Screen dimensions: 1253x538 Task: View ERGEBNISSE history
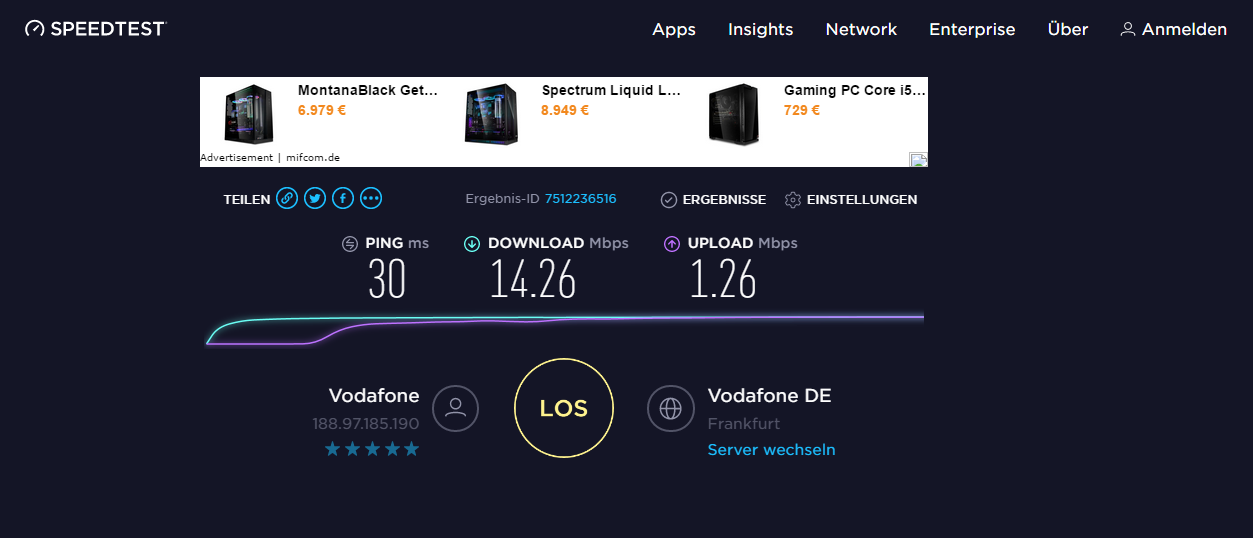tap(713, 200)
